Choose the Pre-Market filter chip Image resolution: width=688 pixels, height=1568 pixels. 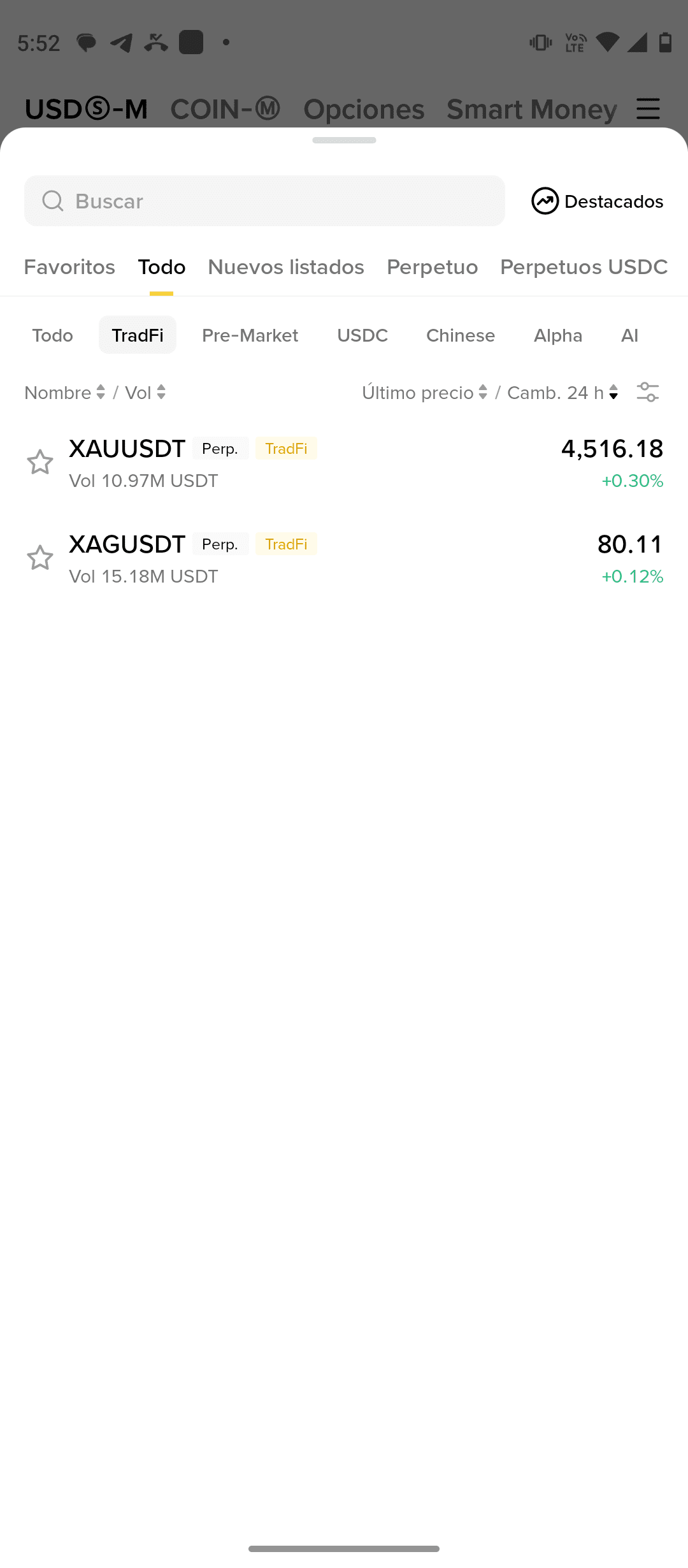coord(250,335)
